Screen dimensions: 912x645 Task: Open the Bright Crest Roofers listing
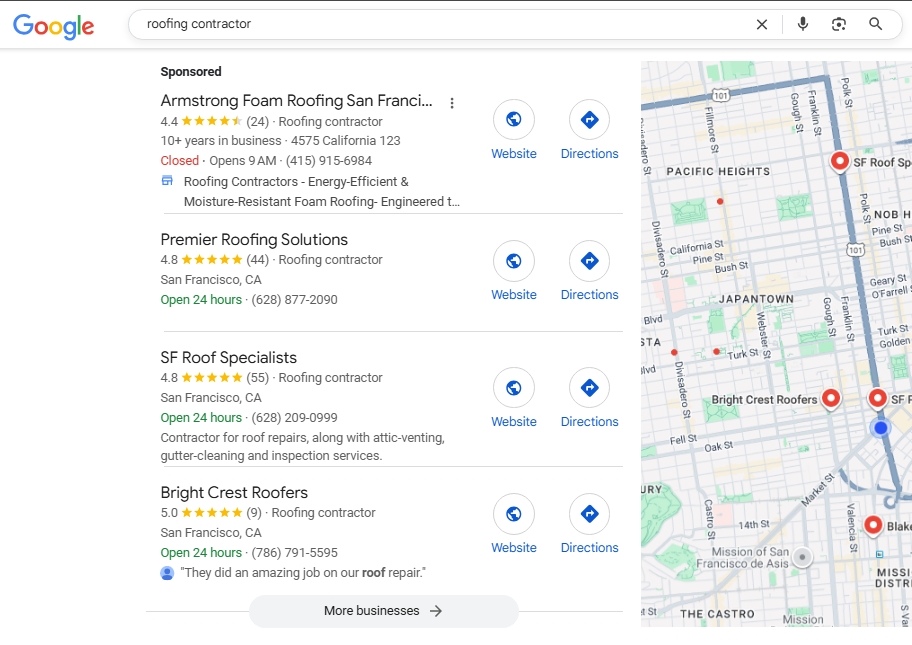coord(234,493)
